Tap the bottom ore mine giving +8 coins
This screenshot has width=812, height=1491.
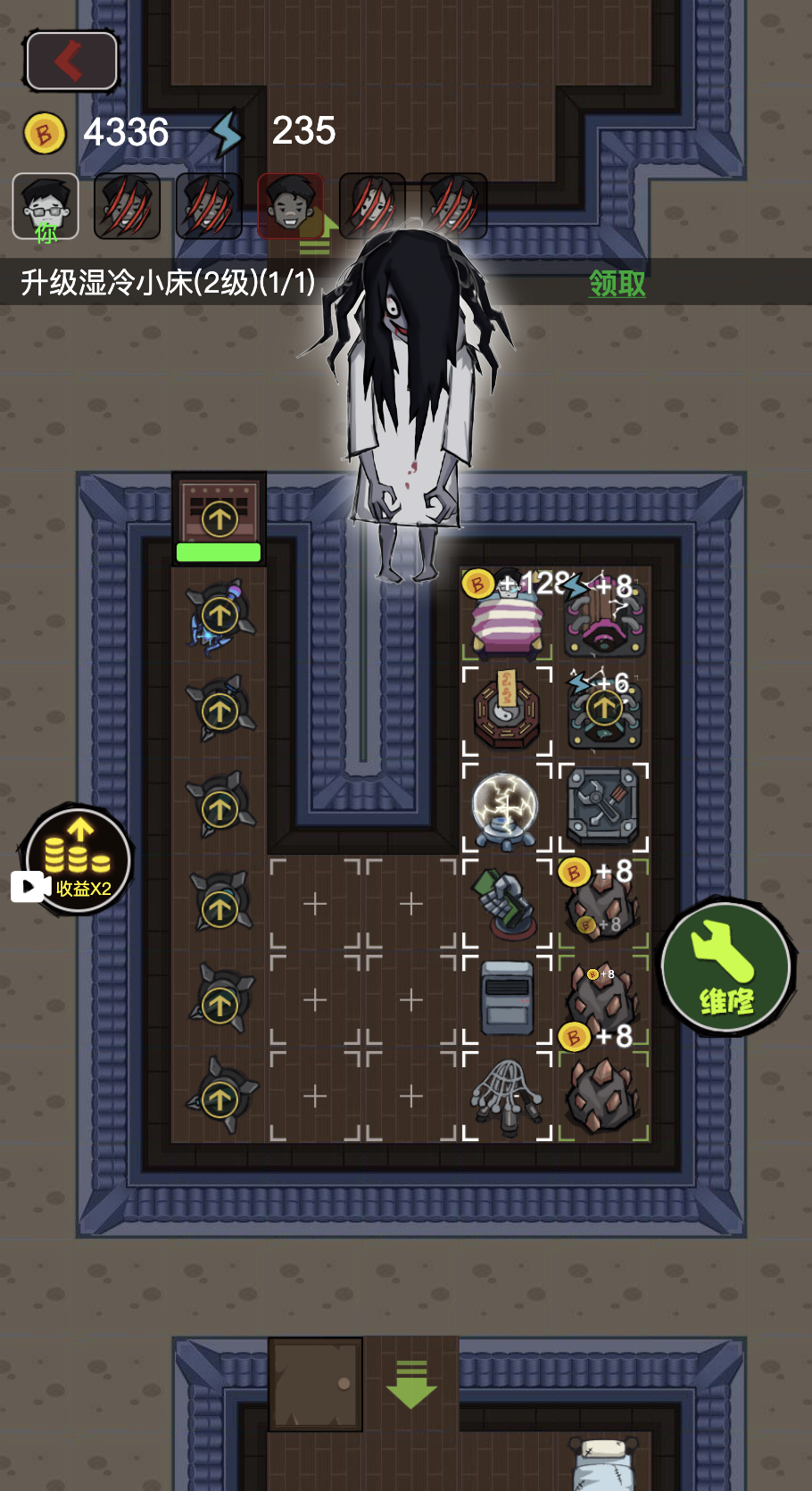pyautogui.click(x=602, y=1096)
